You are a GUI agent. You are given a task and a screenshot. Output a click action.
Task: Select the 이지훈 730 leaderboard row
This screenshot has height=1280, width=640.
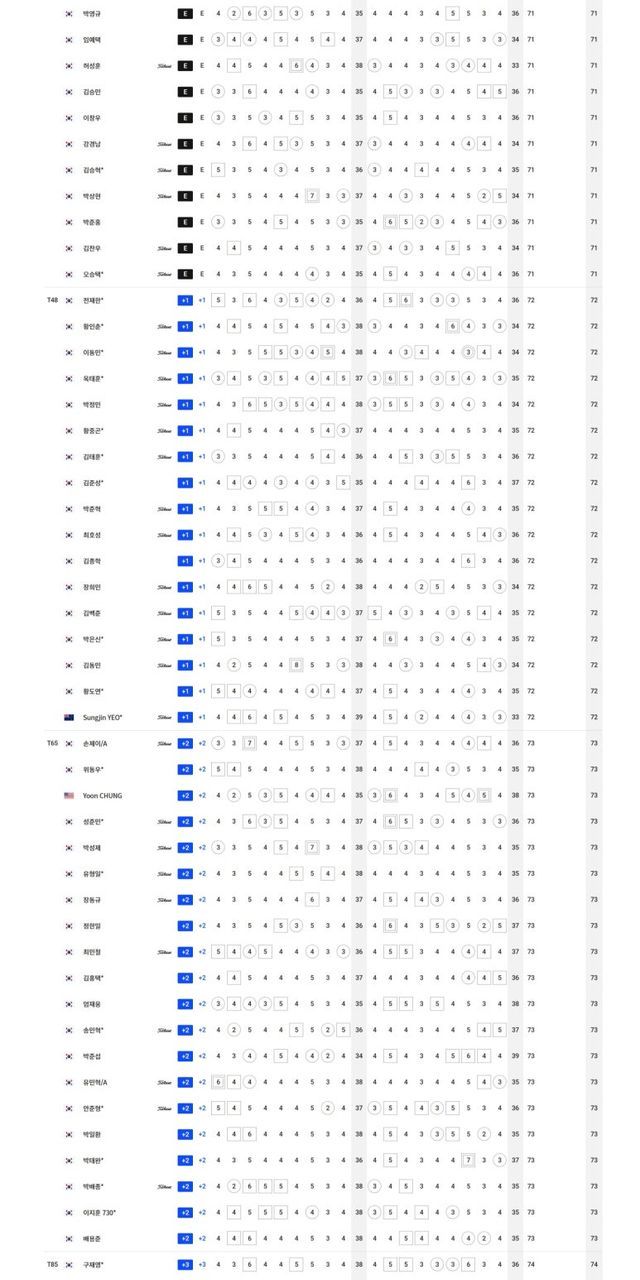point(99,1212)
